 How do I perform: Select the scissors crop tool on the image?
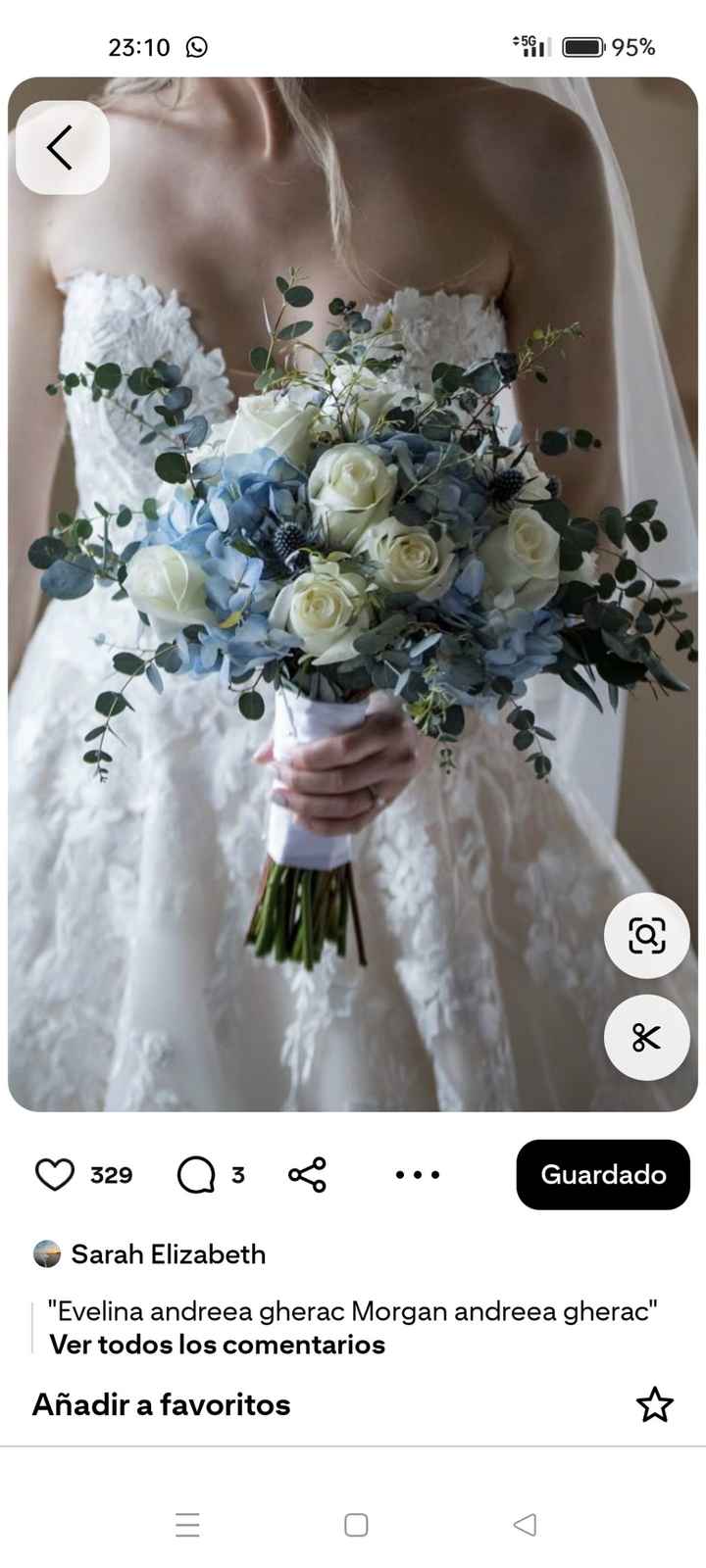647,1038
